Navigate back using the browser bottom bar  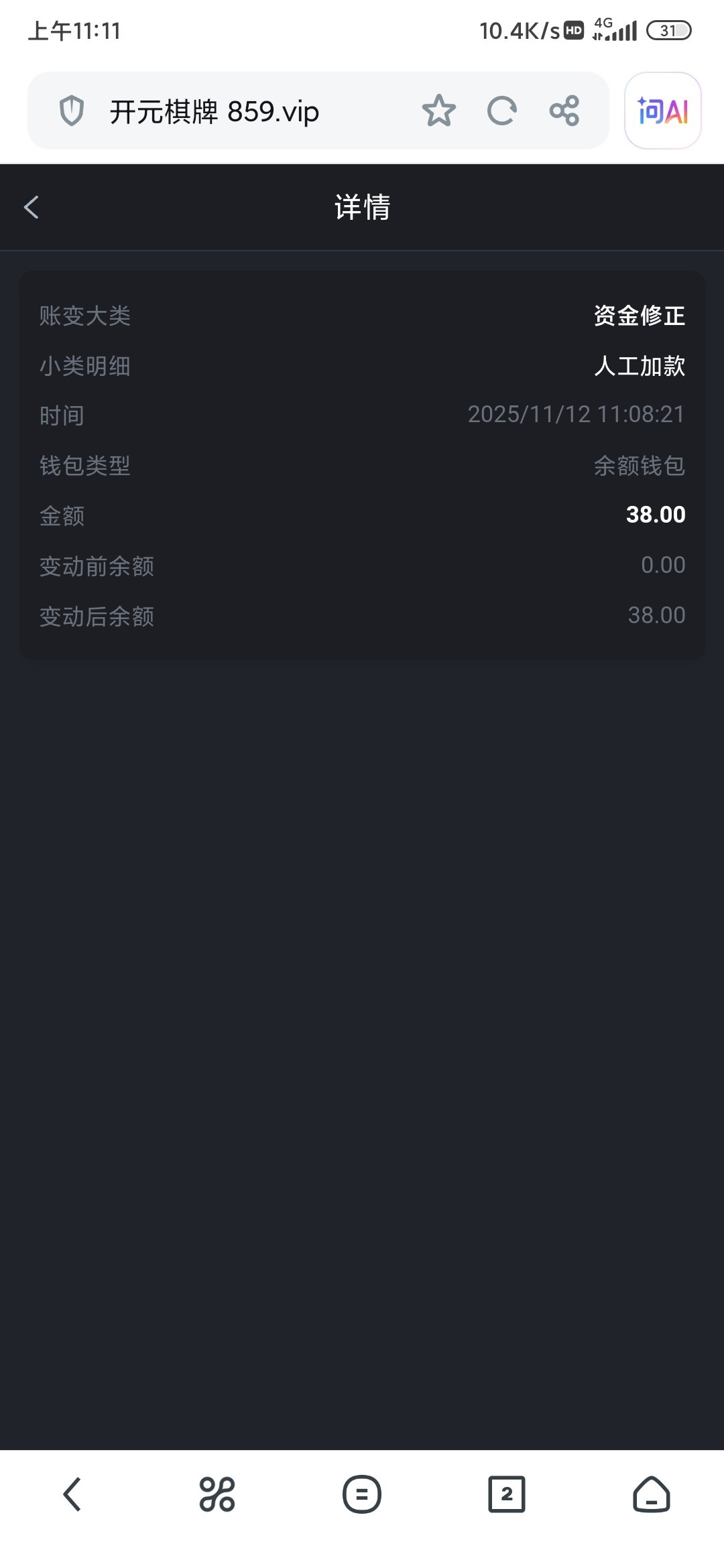pos(72,1494)
